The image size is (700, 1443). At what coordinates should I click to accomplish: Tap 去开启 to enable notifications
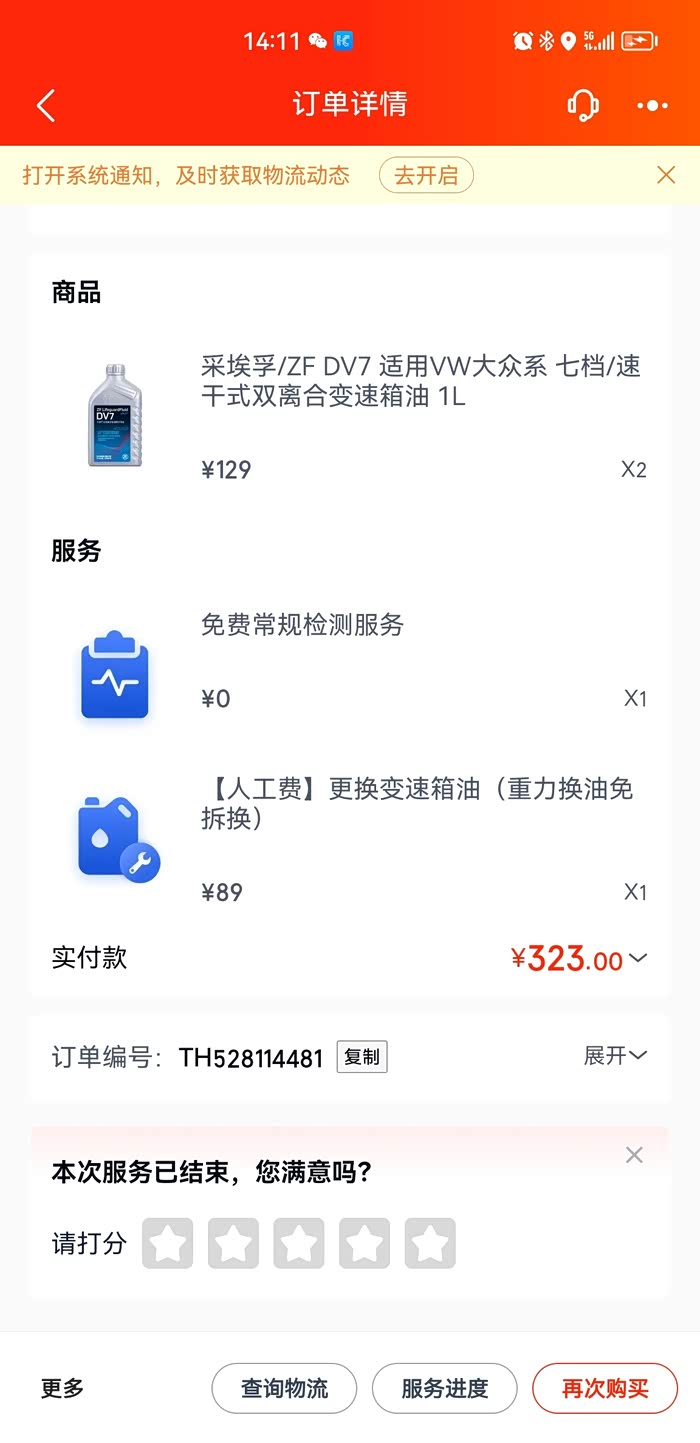pos(426,176)
